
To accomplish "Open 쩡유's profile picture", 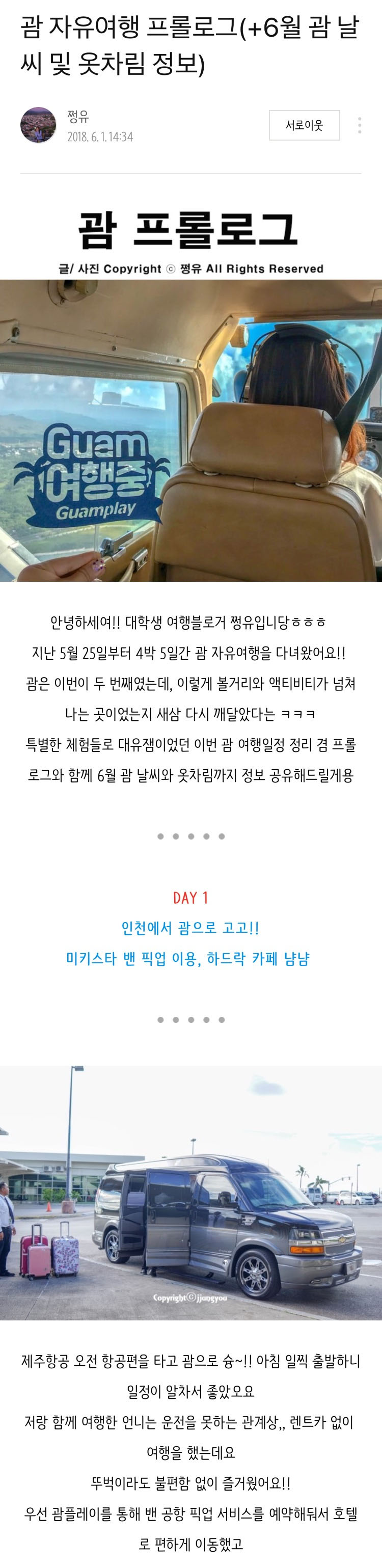I will pyautogui.click(x=38, y=125).
